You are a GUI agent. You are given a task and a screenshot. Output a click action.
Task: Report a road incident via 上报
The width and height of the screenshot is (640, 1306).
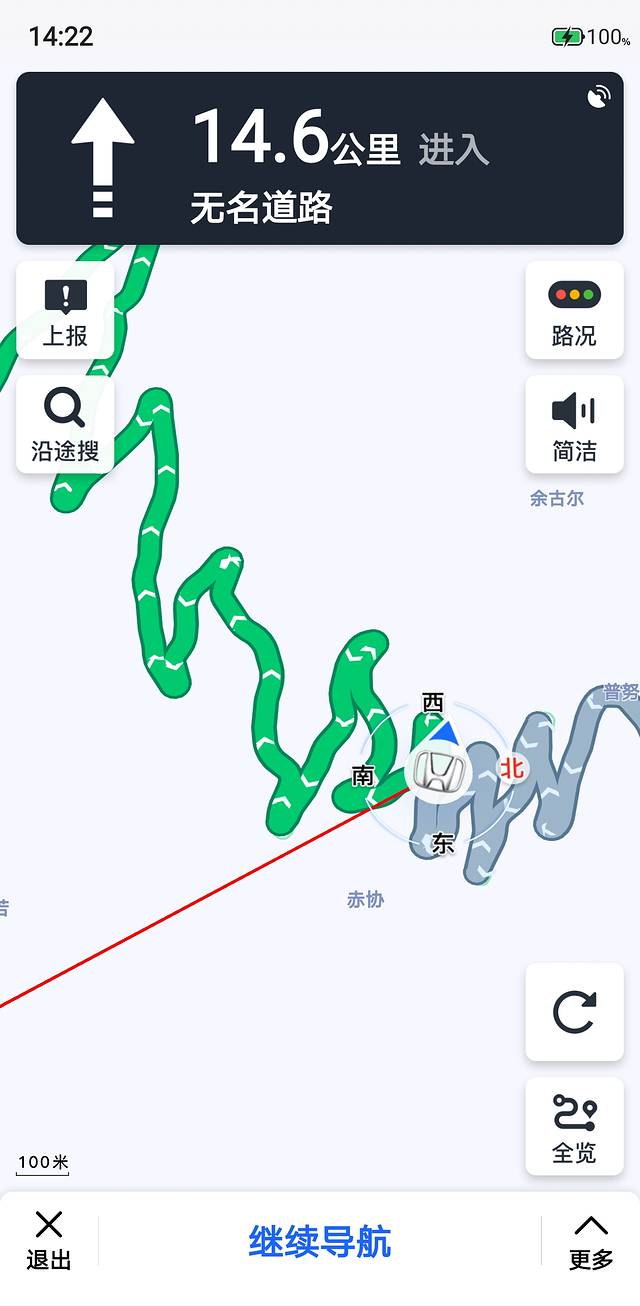(66, 311)
